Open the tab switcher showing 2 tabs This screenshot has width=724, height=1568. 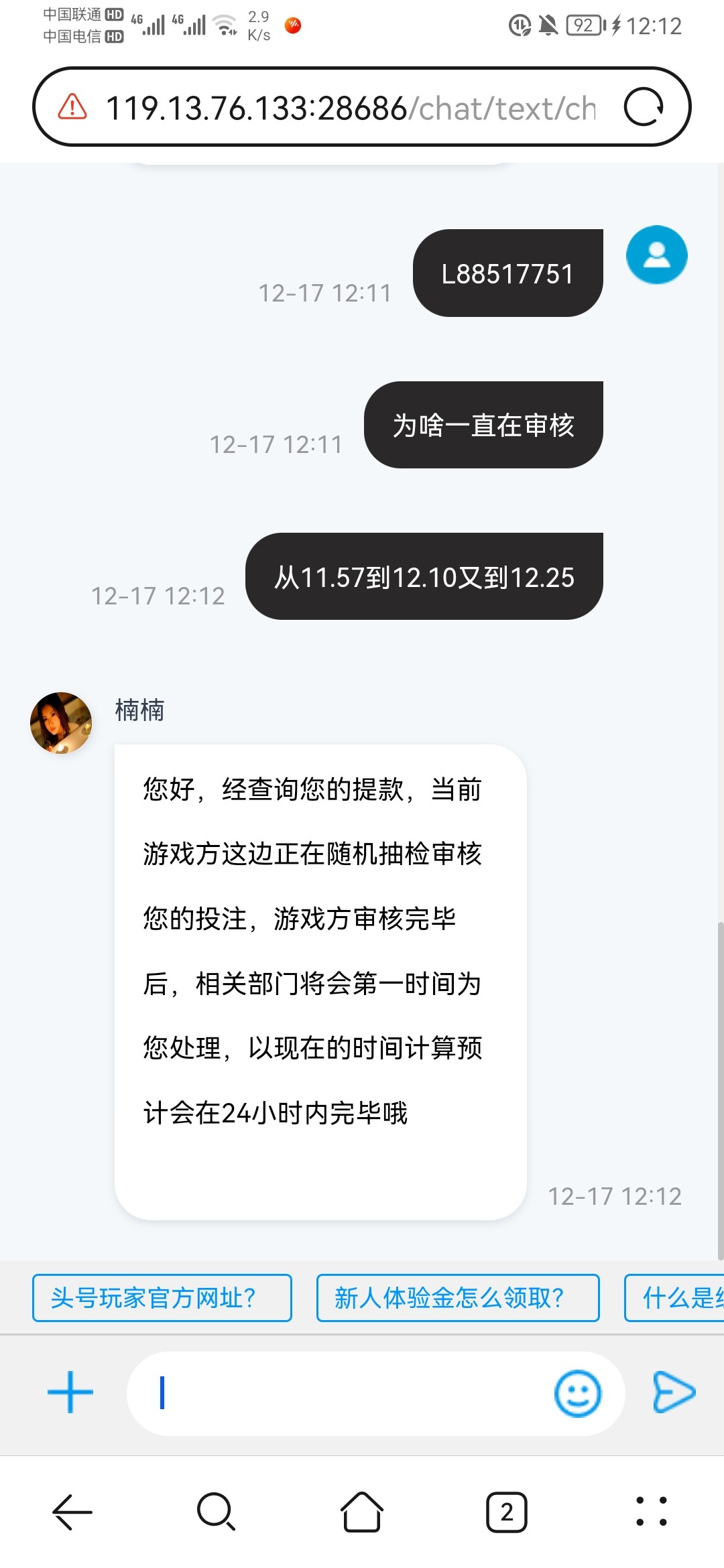click(507, 1512)
